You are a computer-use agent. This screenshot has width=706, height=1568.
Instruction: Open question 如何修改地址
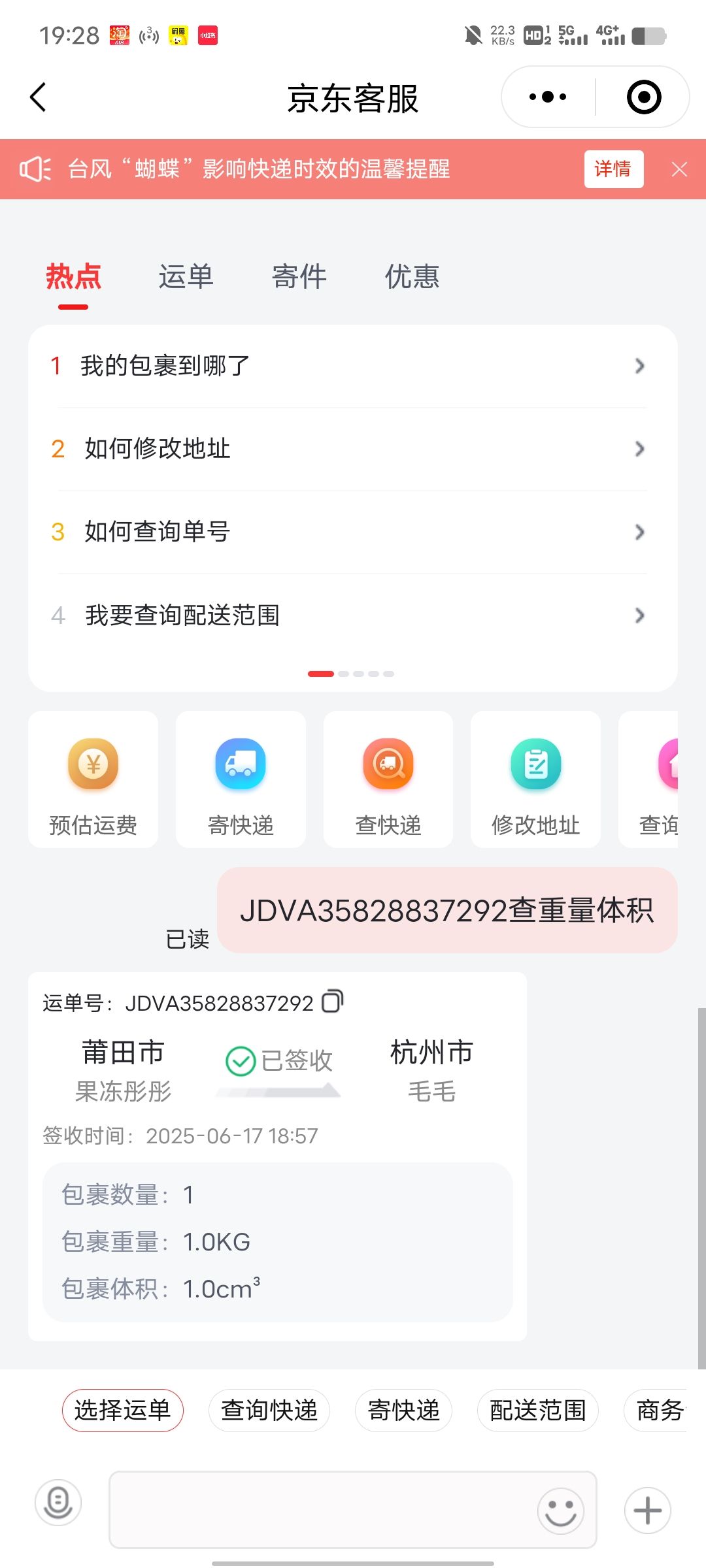pos(353,449)
